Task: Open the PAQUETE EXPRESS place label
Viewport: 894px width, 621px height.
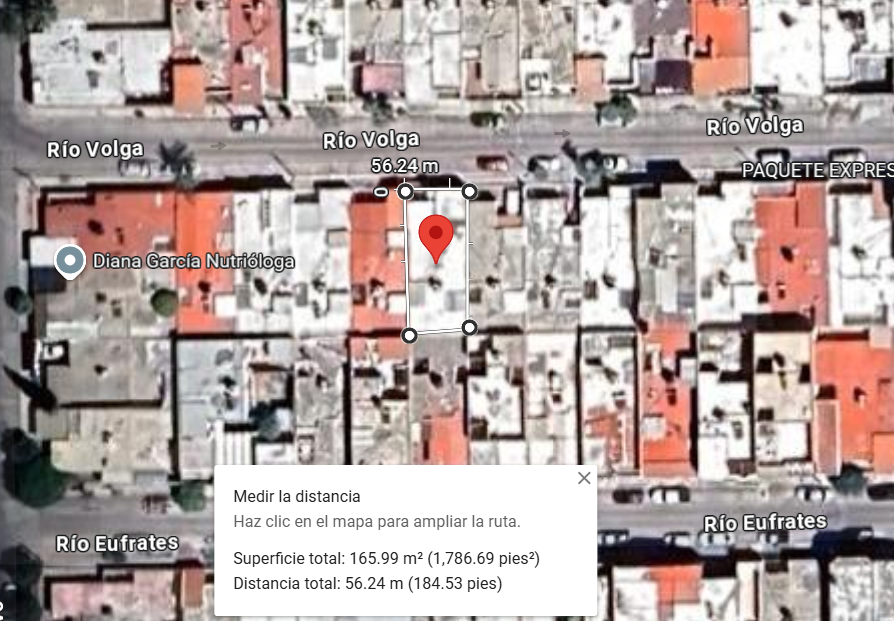Action: coord(817,171)
